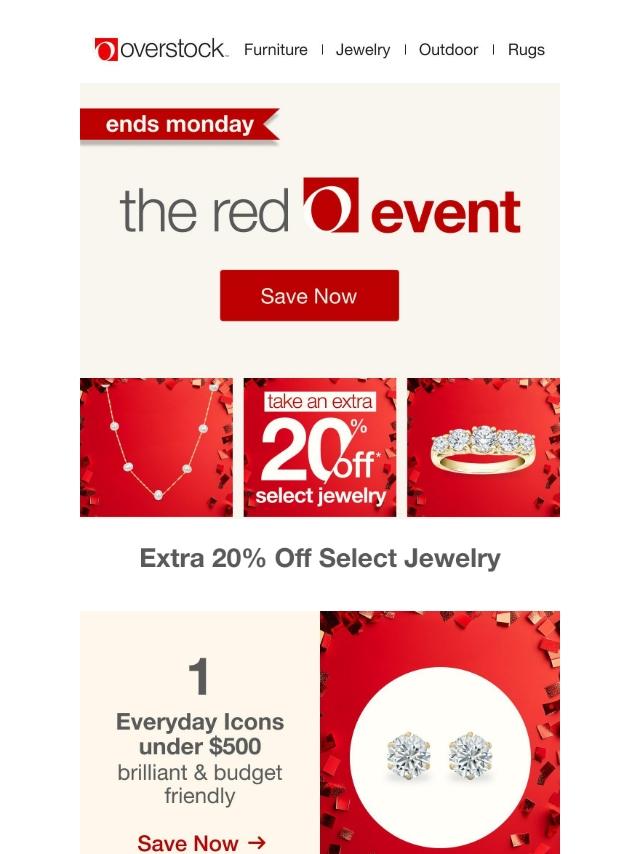Open the Furniture link
Viewport: 640px width, 854px height.
tap(275, 49)
